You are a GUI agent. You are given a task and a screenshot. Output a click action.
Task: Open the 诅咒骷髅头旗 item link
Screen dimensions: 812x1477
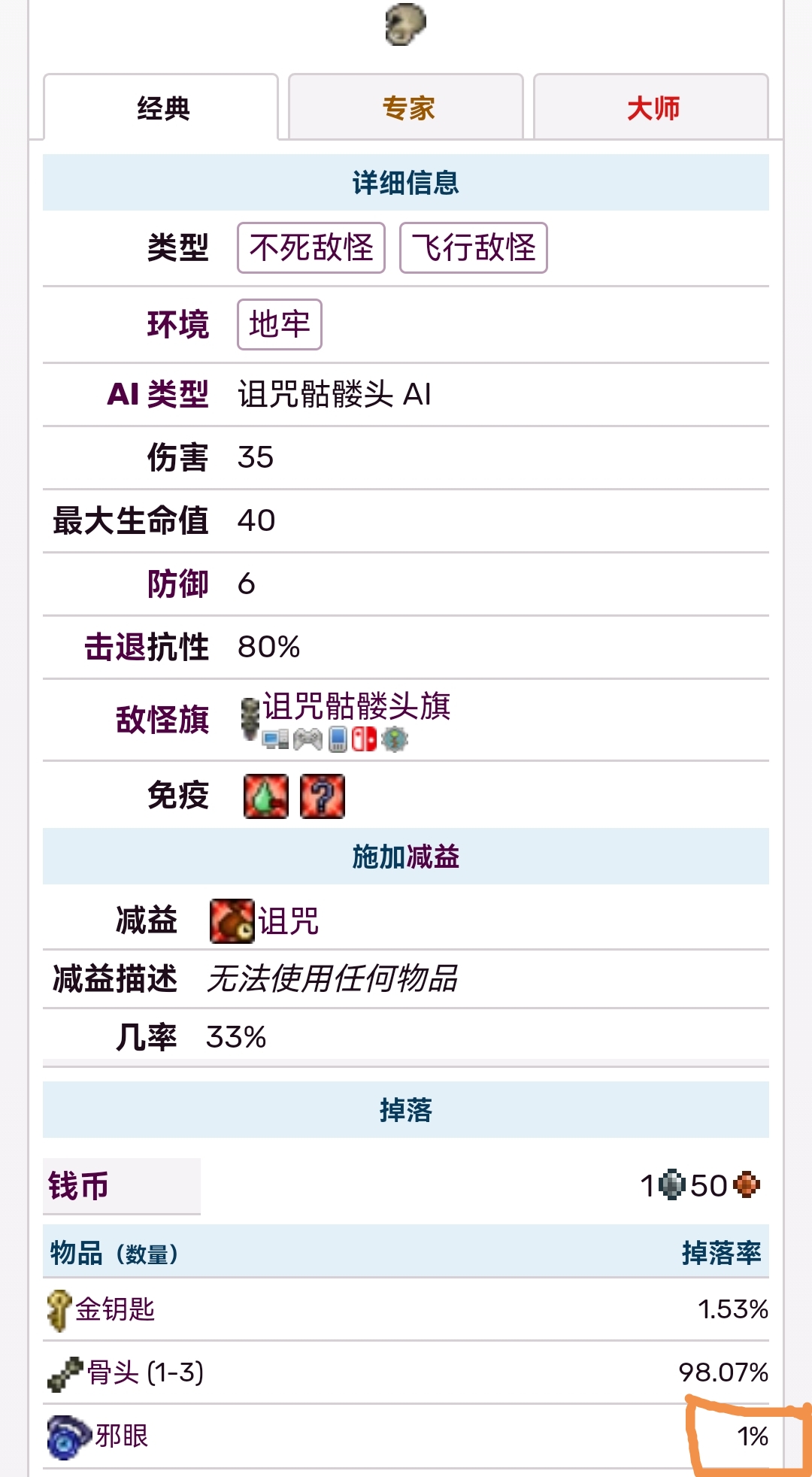356,706
